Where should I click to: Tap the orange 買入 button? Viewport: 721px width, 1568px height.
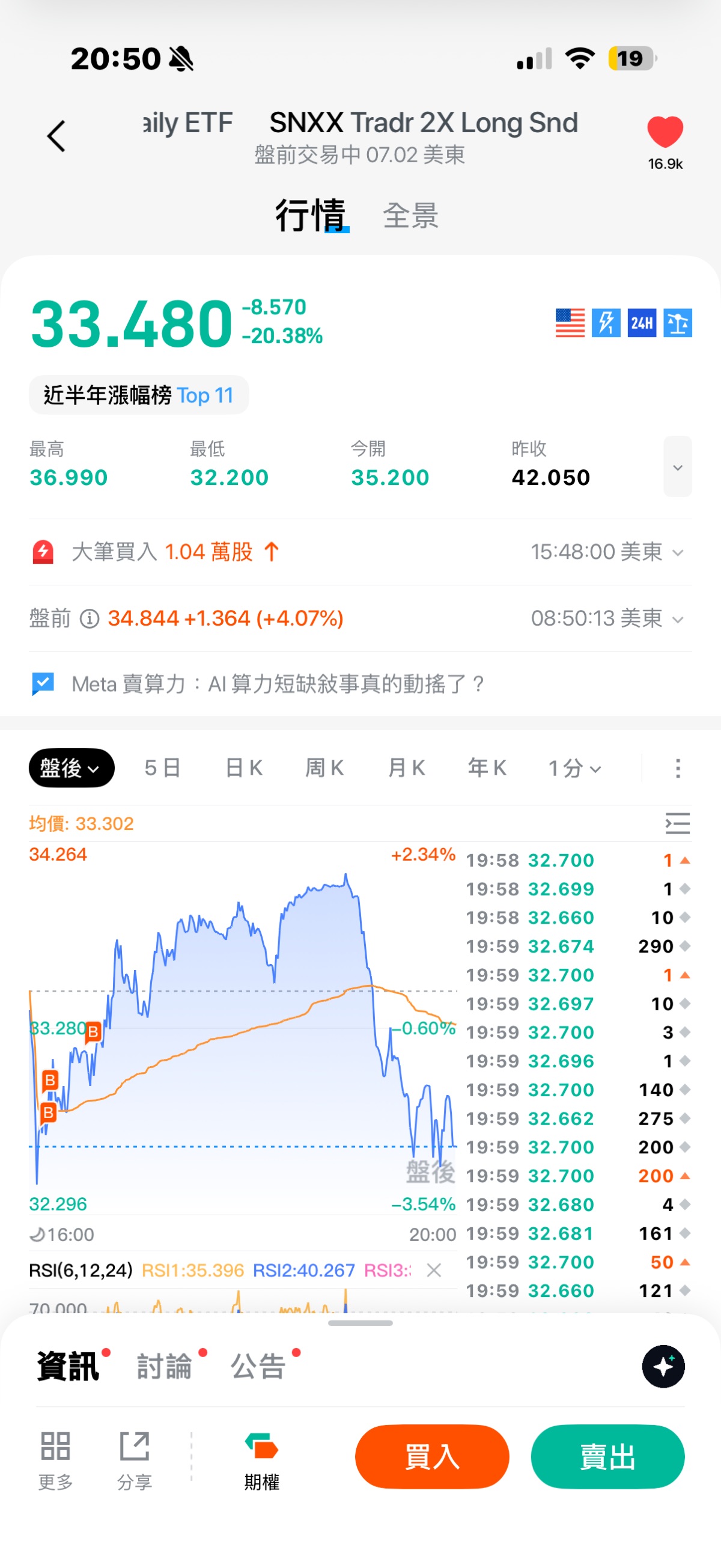432,1457
